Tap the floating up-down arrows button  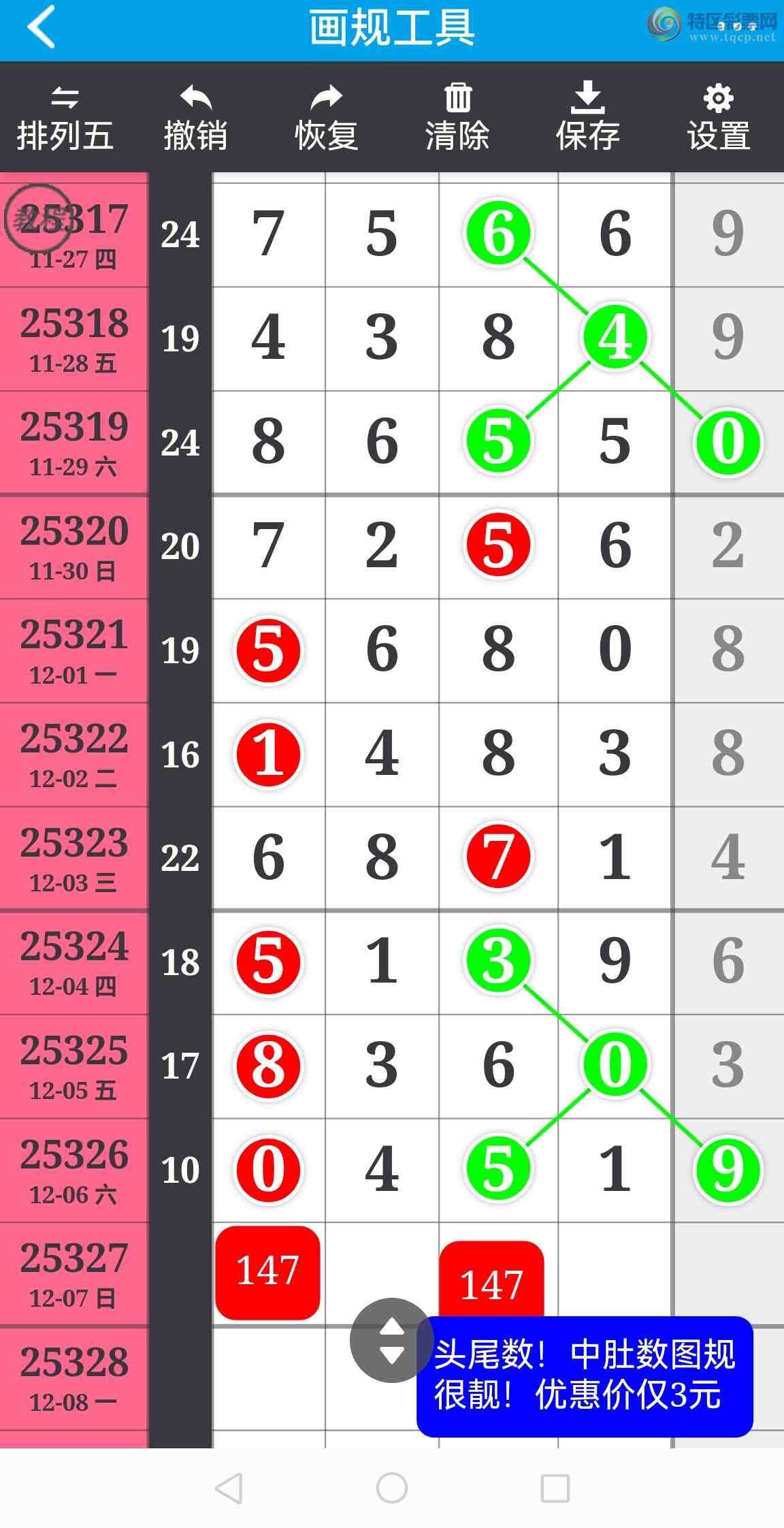pos(392,1340)
